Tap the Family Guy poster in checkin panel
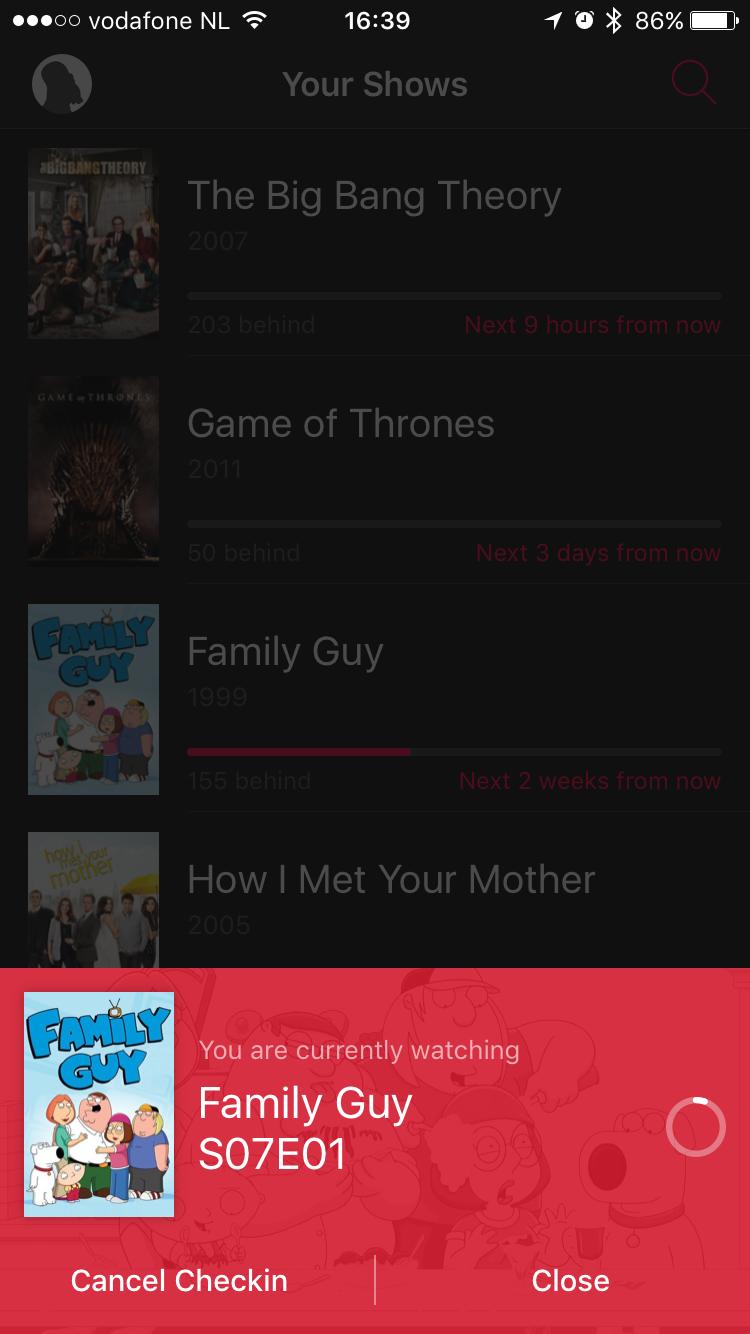The width and height of the screenshot is (750, 1334). [99, 1104]
